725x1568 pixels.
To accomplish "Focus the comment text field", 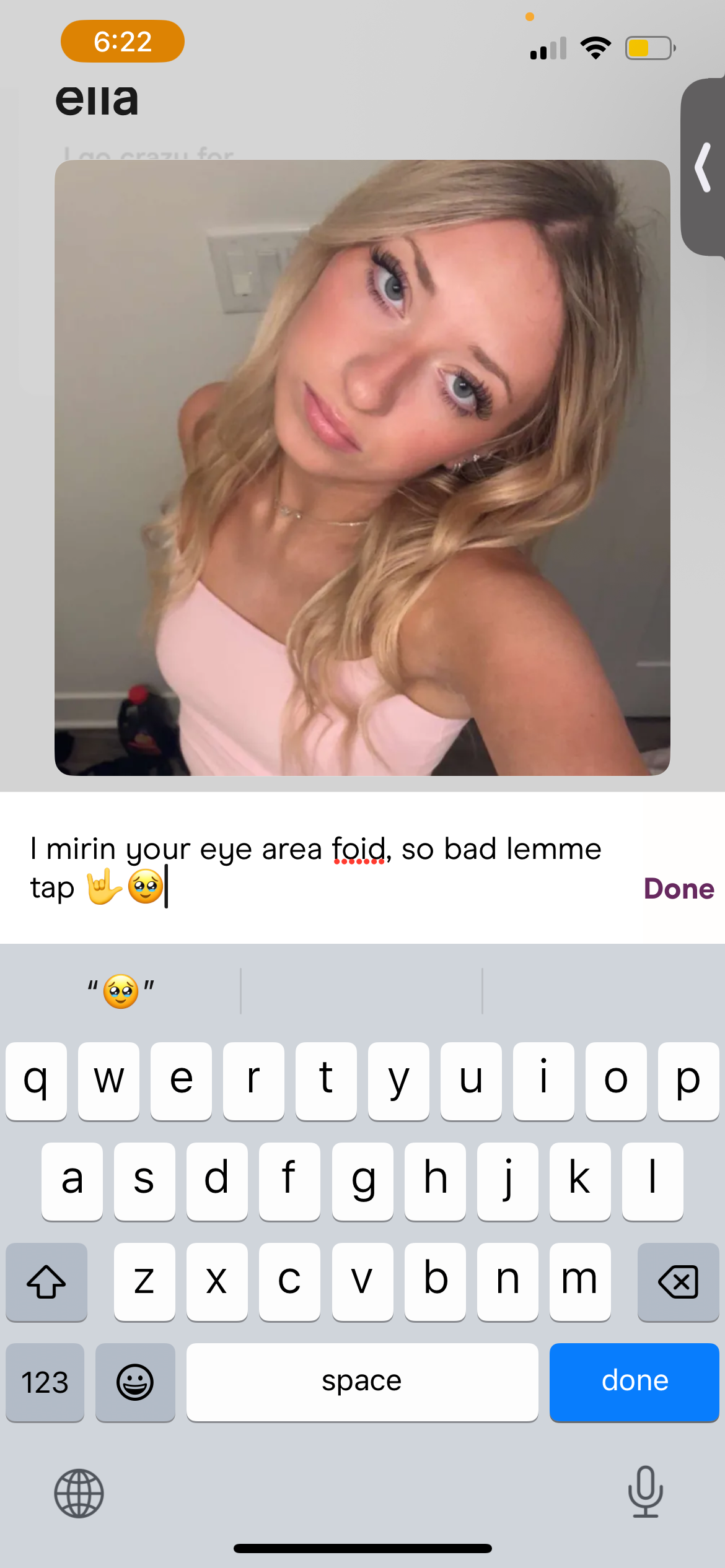I will pos(316,867).
